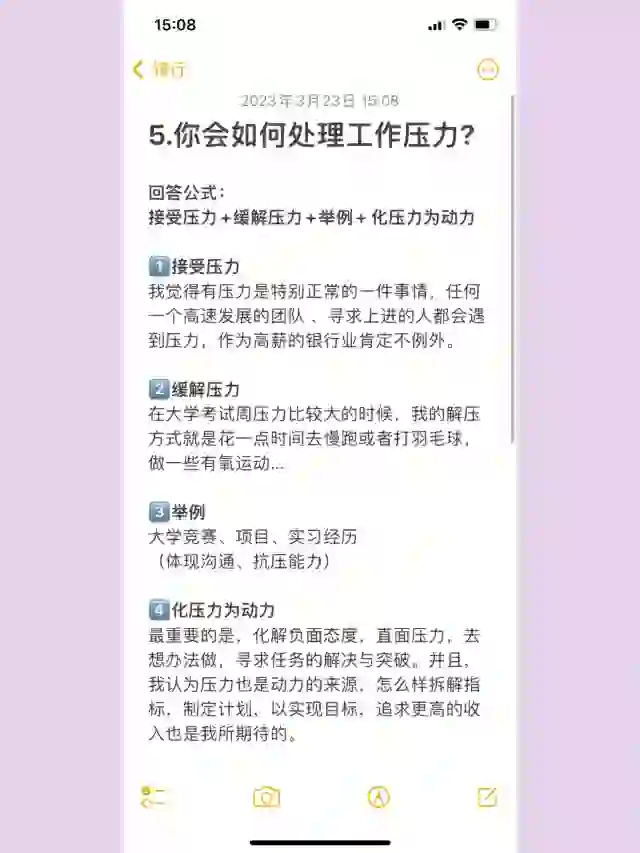Screen dimensions: 640x853
Task: Open the markup pen tool
Action: 378,797
